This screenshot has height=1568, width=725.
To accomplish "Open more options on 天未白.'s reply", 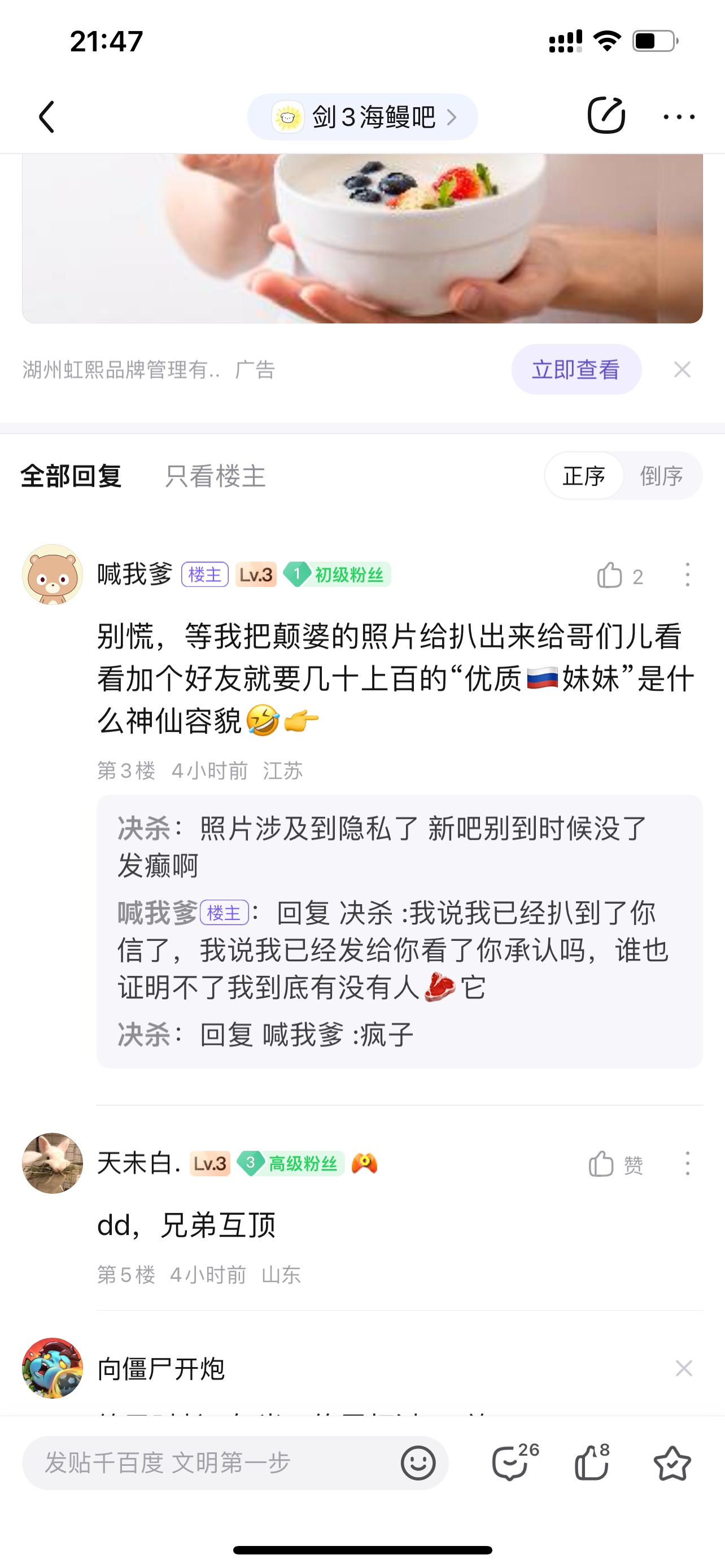I will (x=687, y=1164).
